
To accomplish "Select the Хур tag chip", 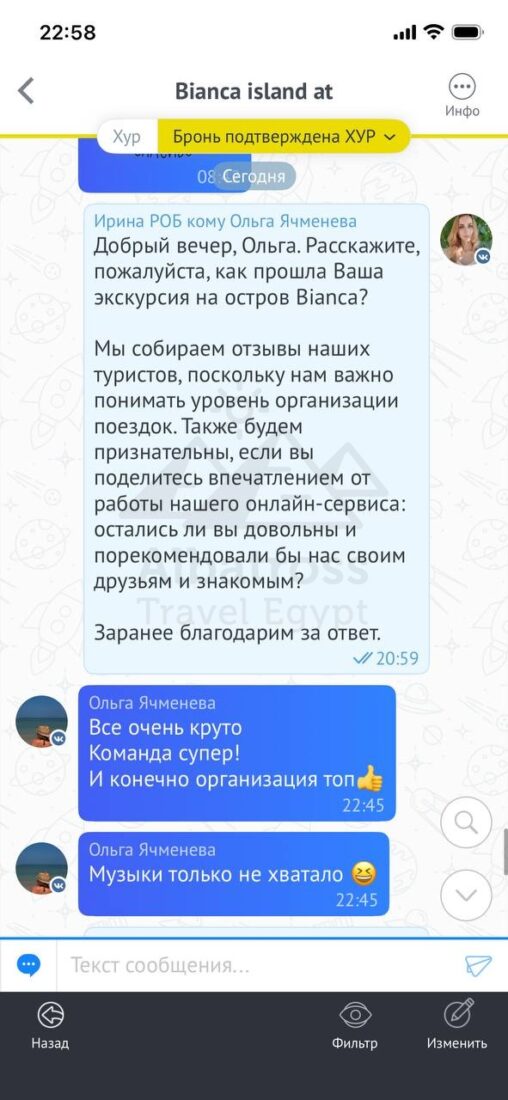I will coord(127,138).
